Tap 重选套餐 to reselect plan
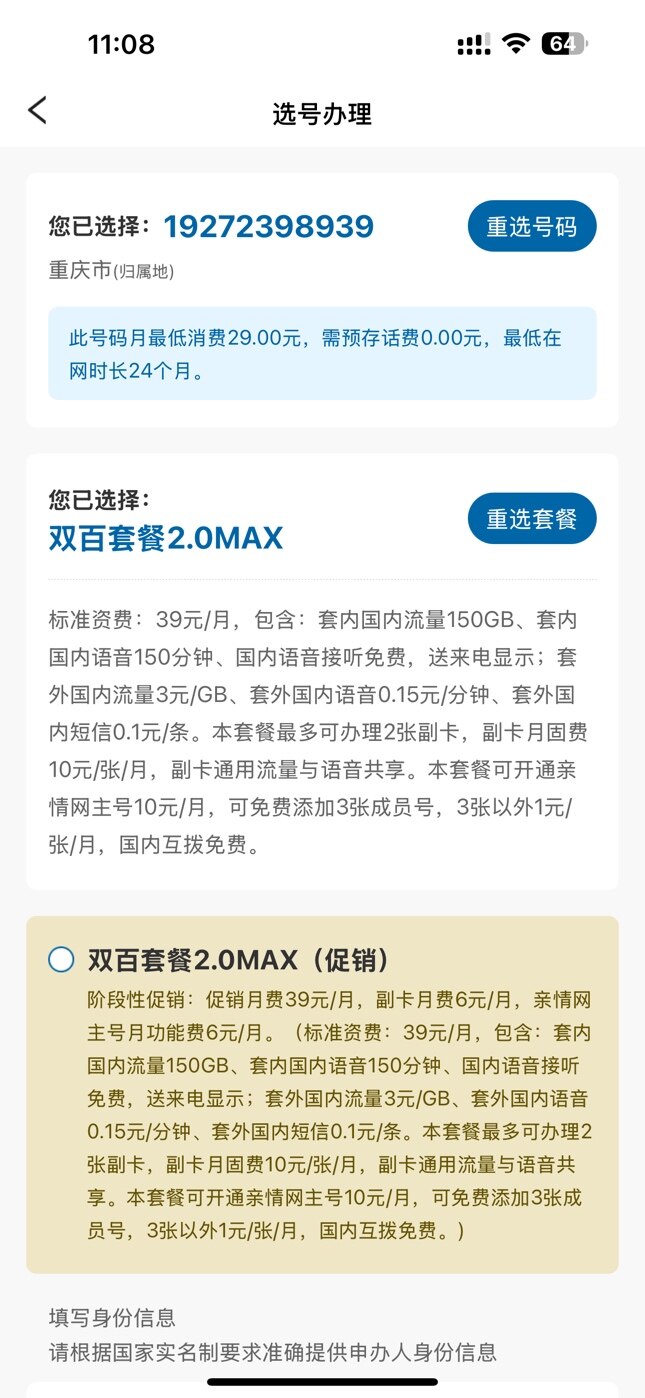 [532, 519]
